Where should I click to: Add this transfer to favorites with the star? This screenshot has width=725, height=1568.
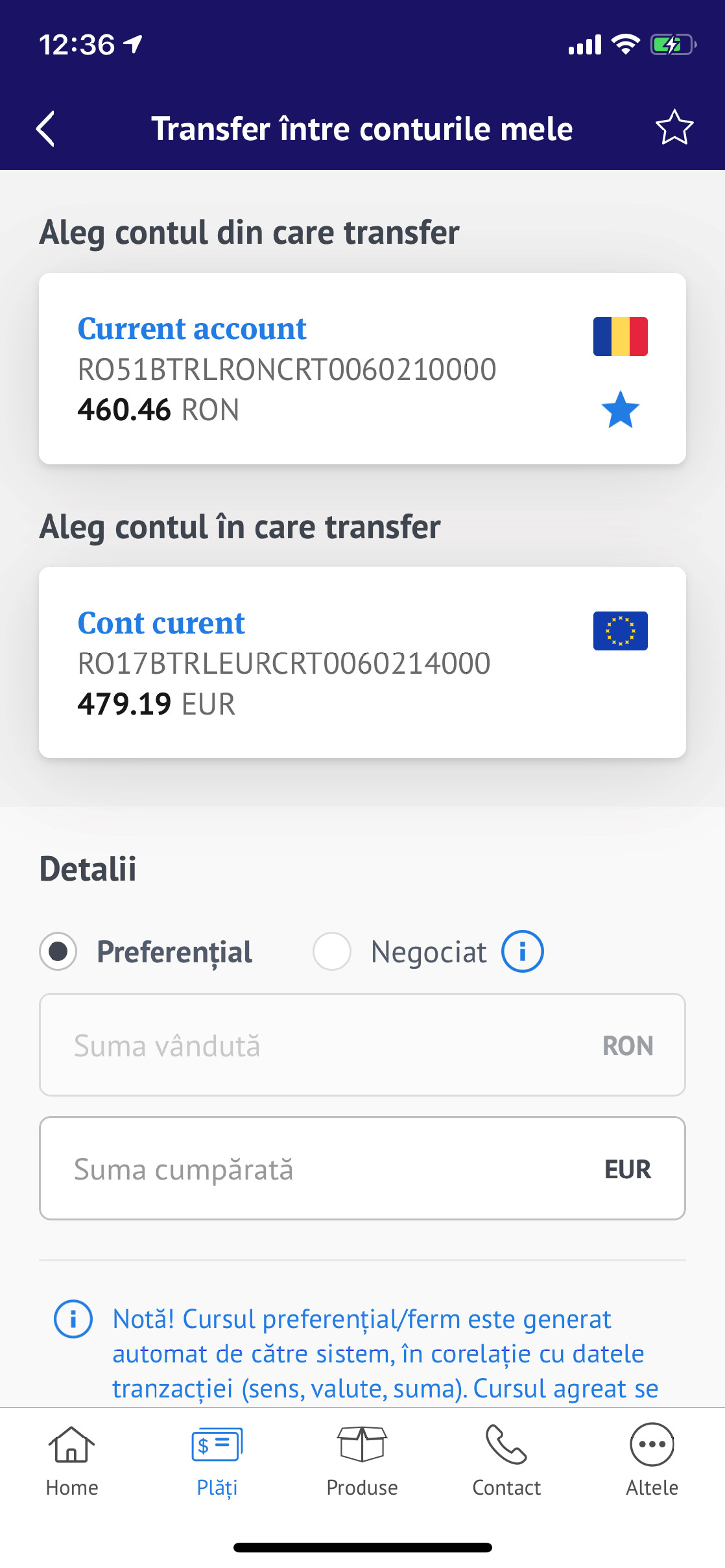point(674,127)
